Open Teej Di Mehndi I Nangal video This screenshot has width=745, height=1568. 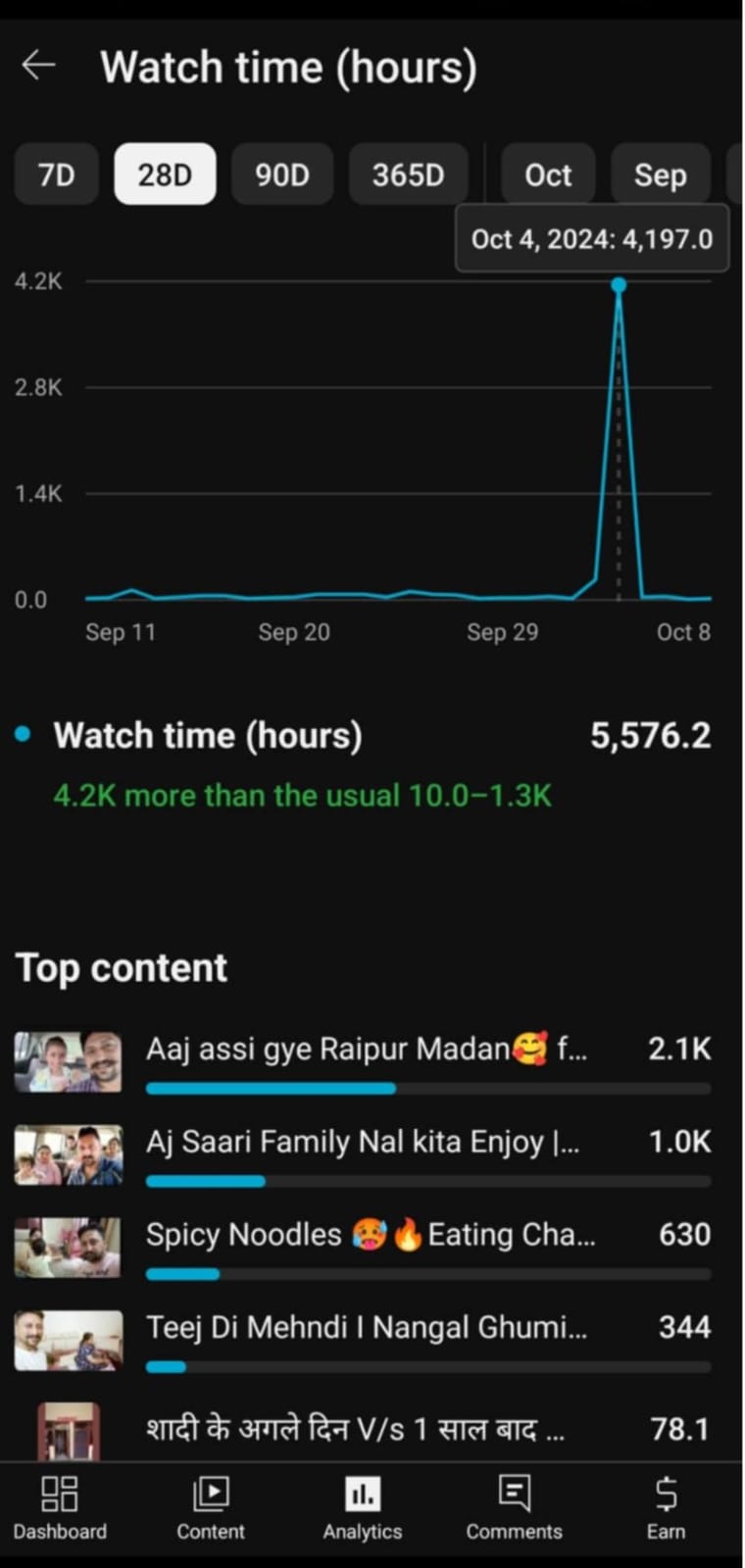363,1341
